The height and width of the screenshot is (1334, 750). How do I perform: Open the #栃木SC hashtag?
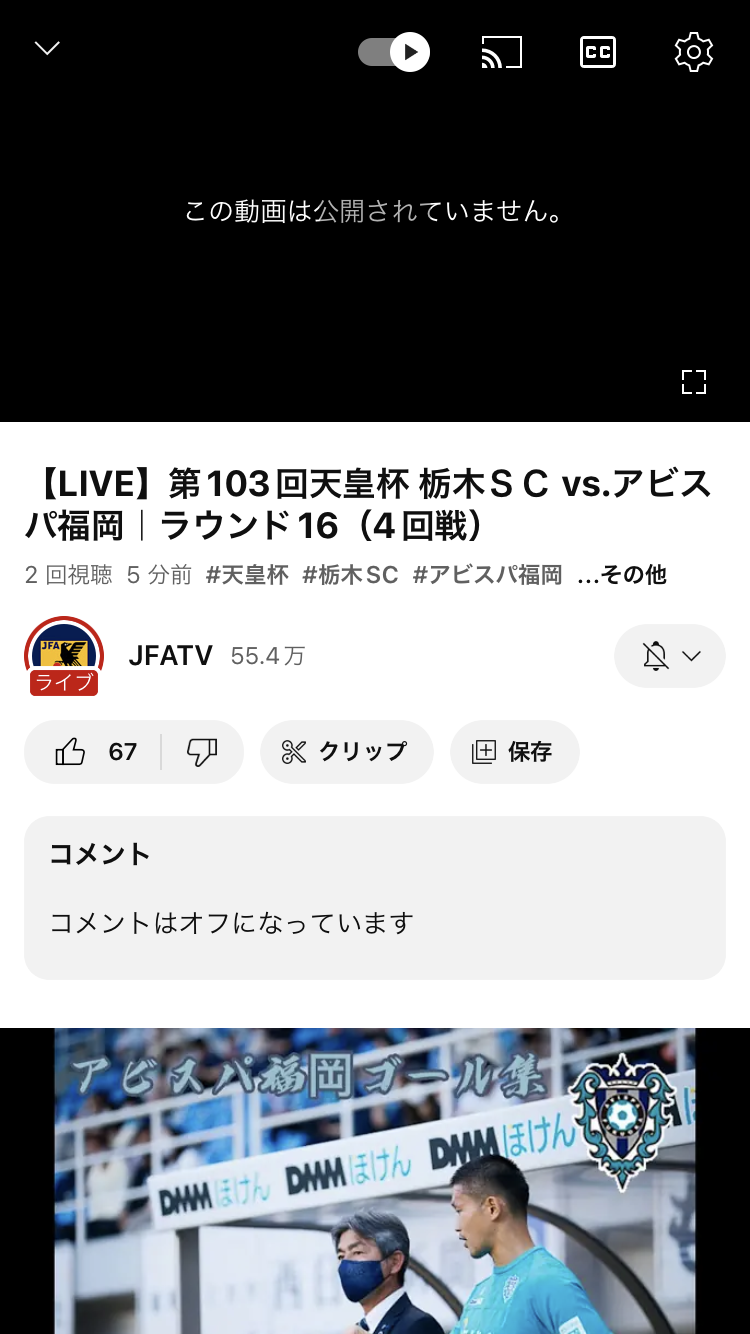tap(350, 575)
